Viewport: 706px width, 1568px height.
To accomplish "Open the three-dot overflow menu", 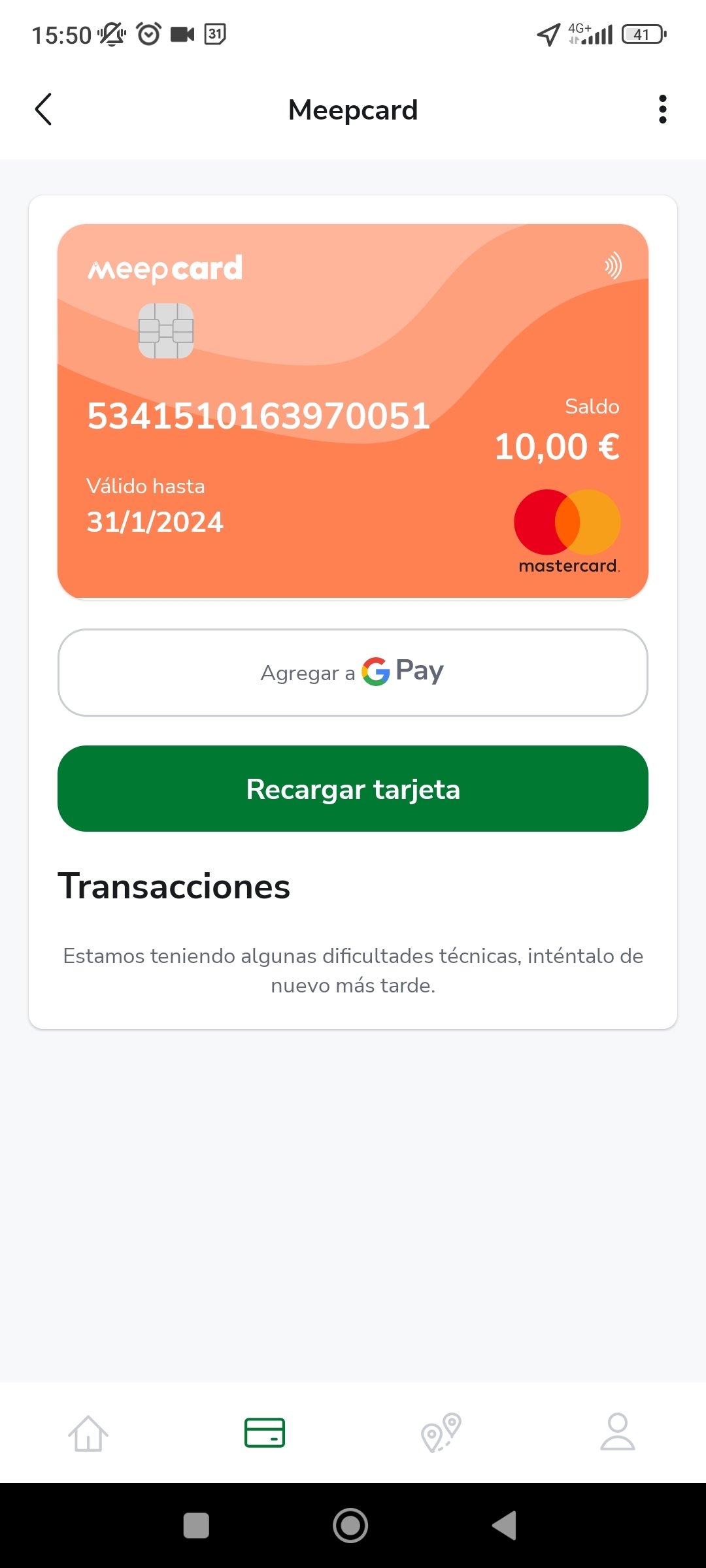I will coord(662,109).
